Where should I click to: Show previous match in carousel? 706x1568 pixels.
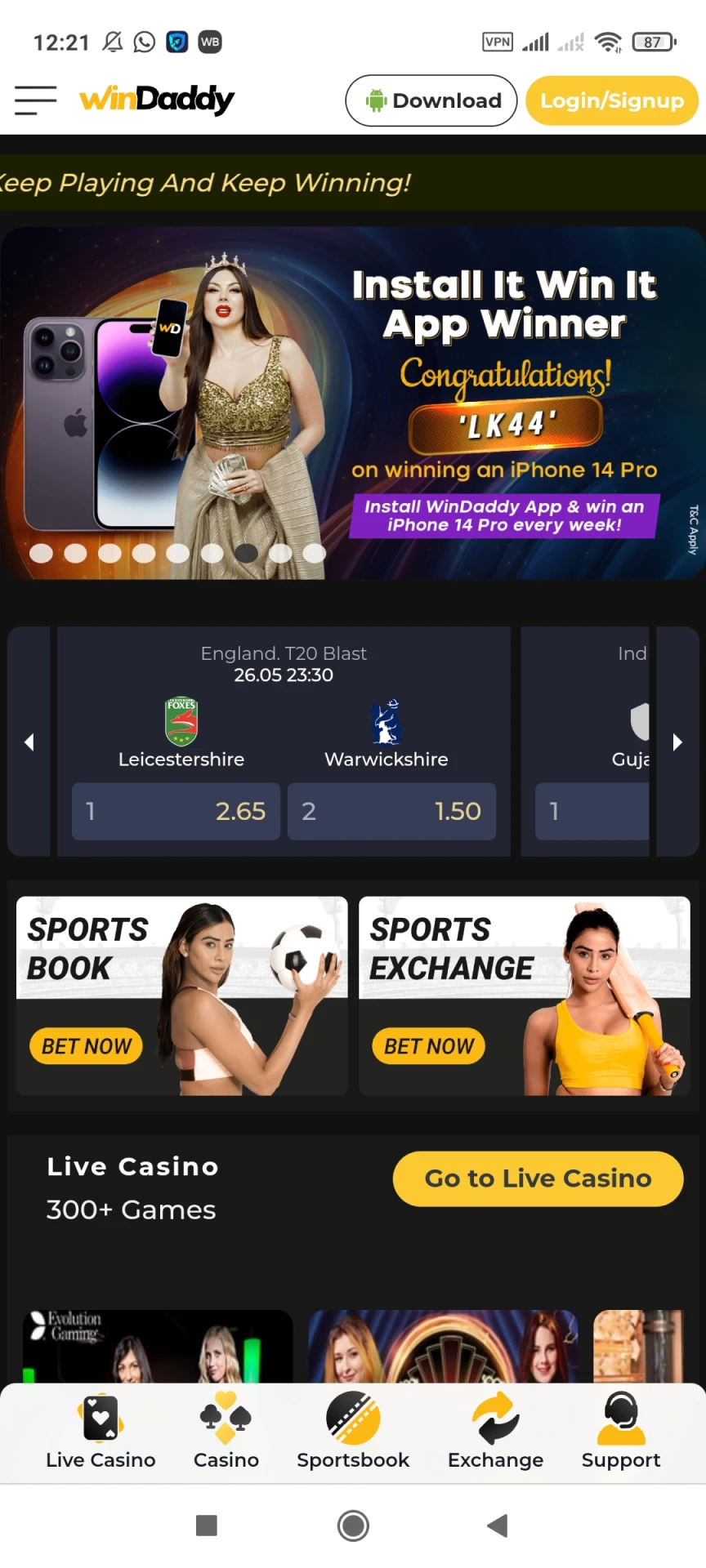[29, 742]
